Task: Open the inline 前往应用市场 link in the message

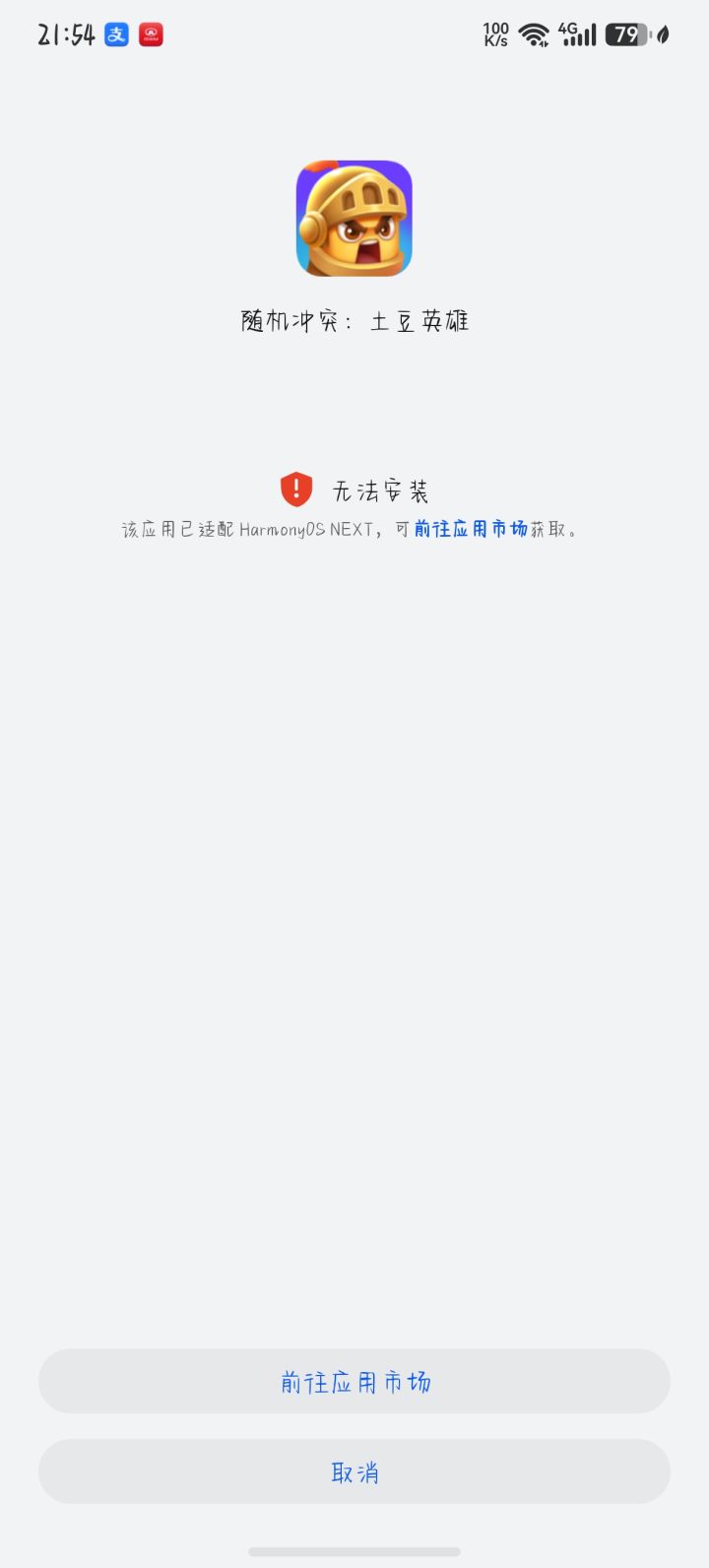Action: click(x=473, y=529)
